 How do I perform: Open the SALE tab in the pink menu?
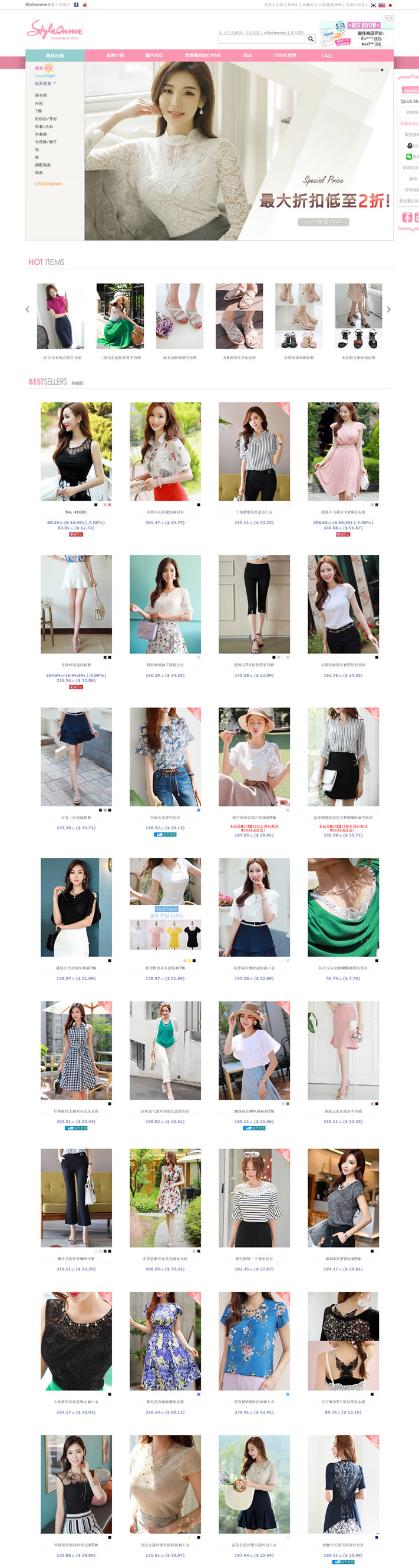point(327,55)
